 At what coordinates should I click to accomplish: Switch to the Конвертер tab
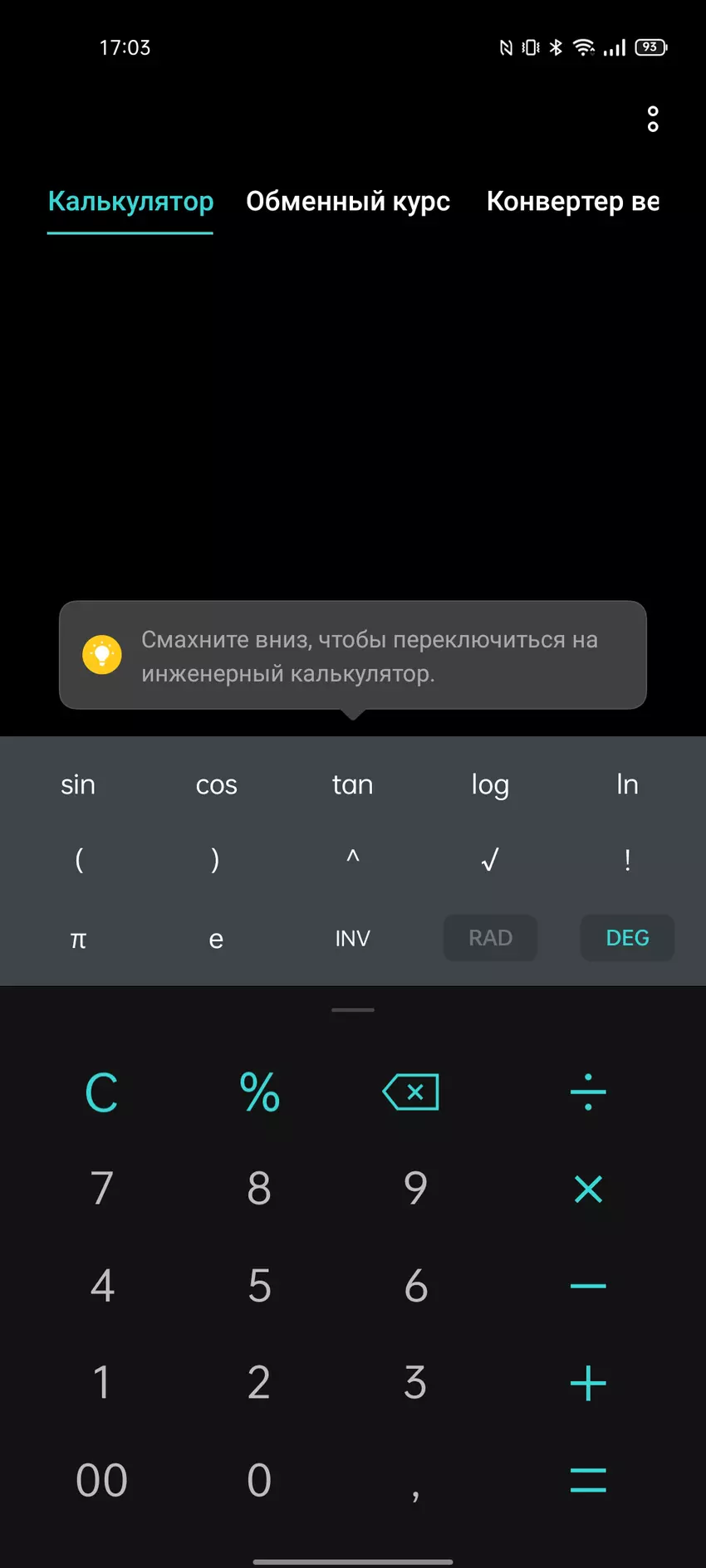[x=572, y=202]
